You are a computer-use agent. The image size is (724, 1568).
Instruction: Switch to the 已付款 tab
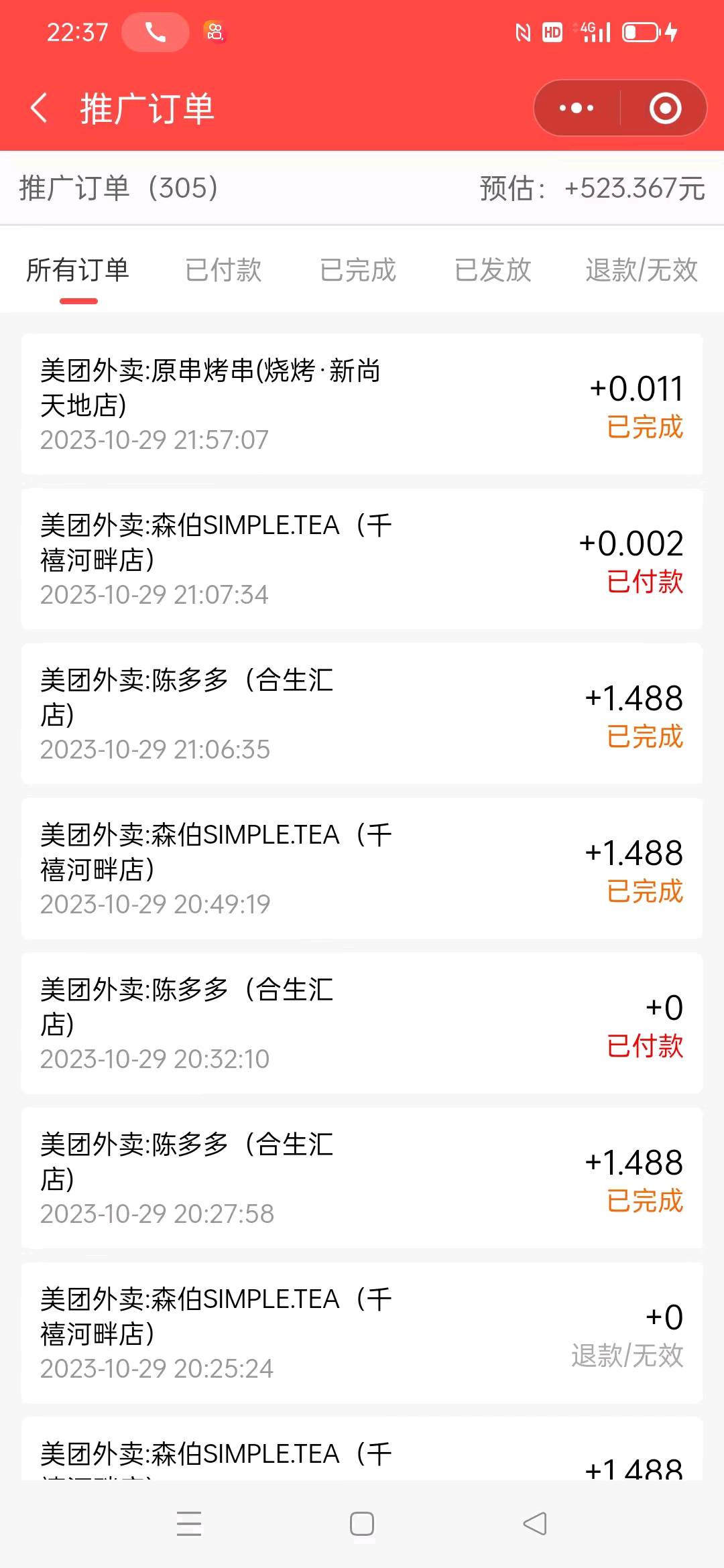(223, 271)
